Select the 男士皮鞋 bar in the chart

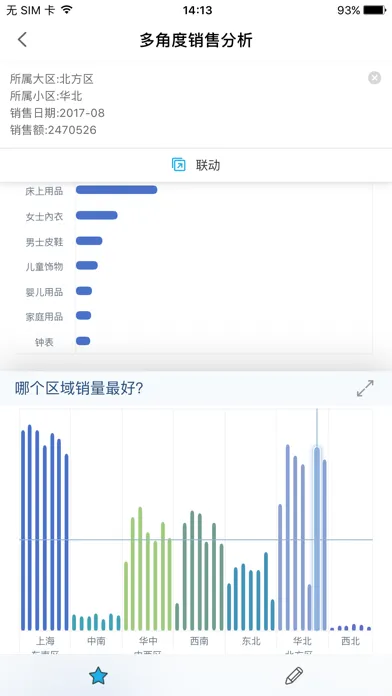coord(89,241)
